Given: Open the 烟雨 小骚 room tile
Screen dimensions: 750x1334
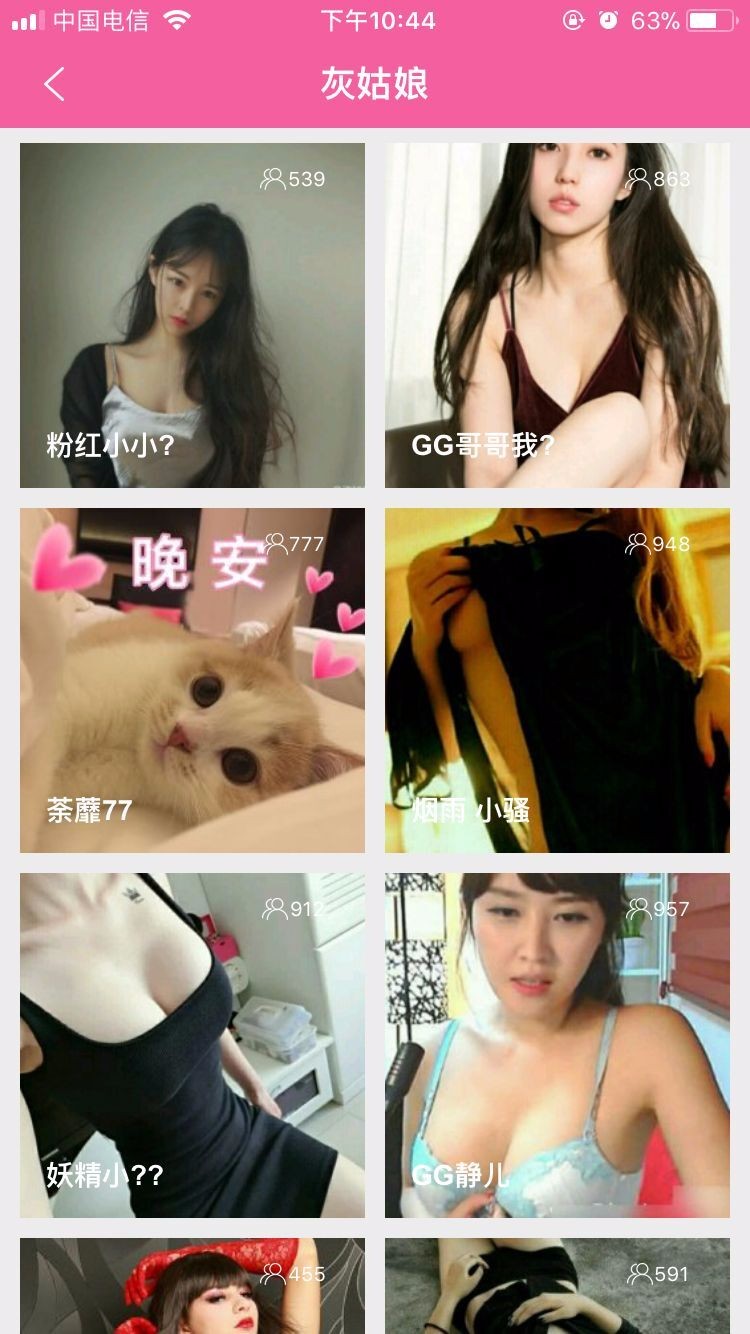Looking at the screenshot, I should [x=557, y=680].
